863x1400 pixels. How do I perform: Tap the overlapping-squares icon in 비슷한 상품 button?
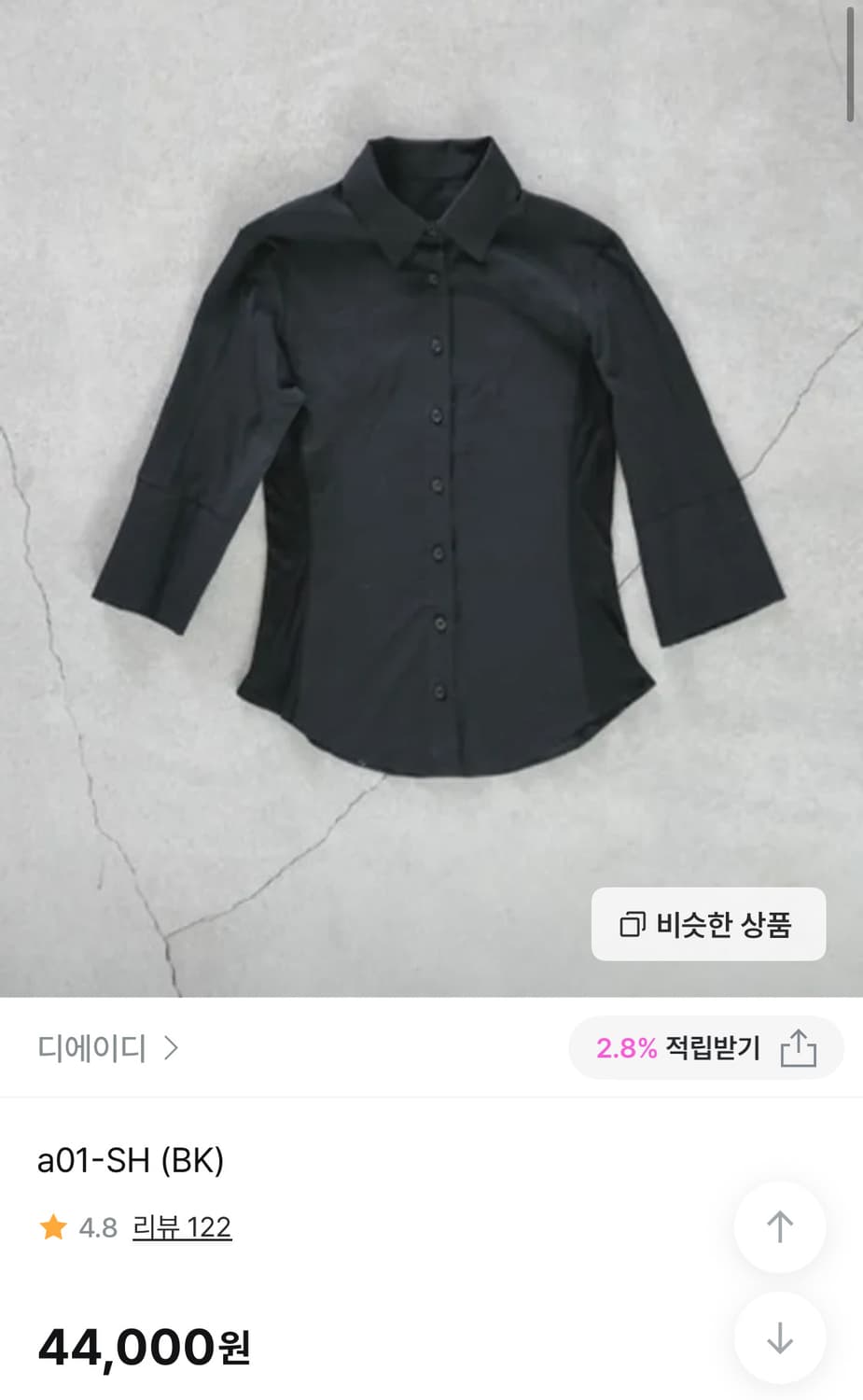pyautogui.click(x=631, y=925)
